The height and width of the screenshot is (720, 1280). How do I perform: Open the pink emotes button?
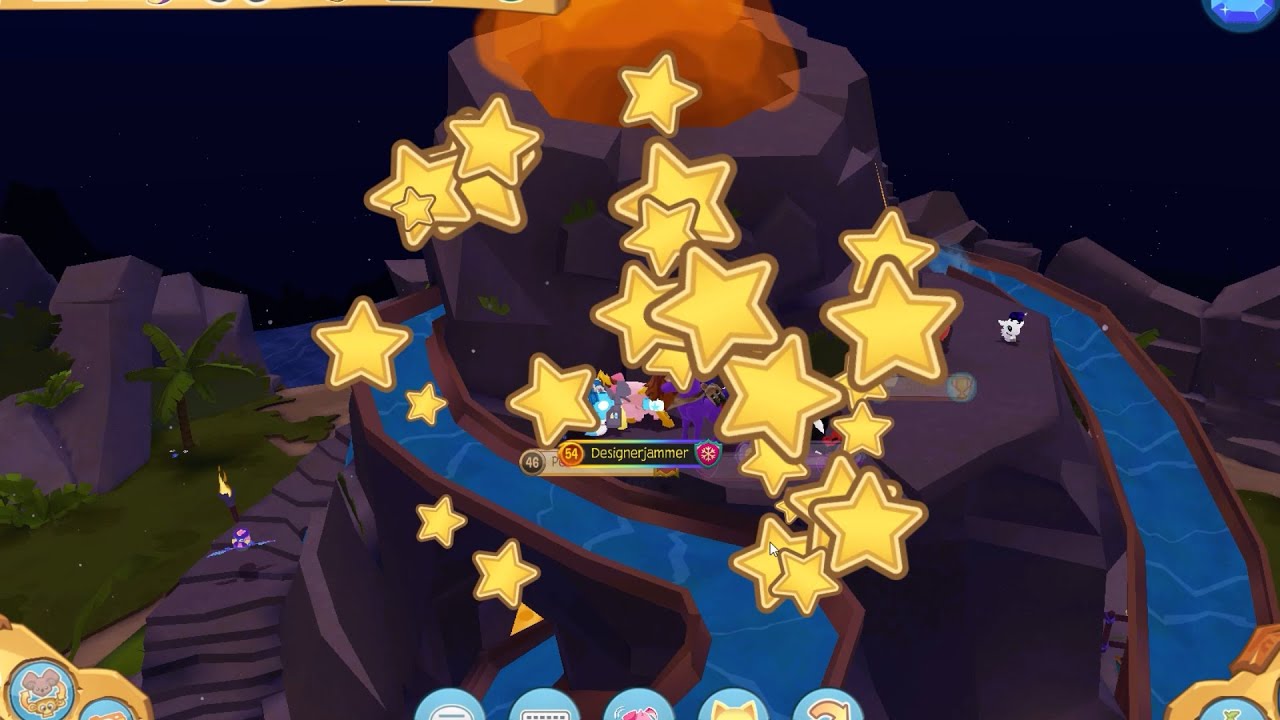[639, 707]
